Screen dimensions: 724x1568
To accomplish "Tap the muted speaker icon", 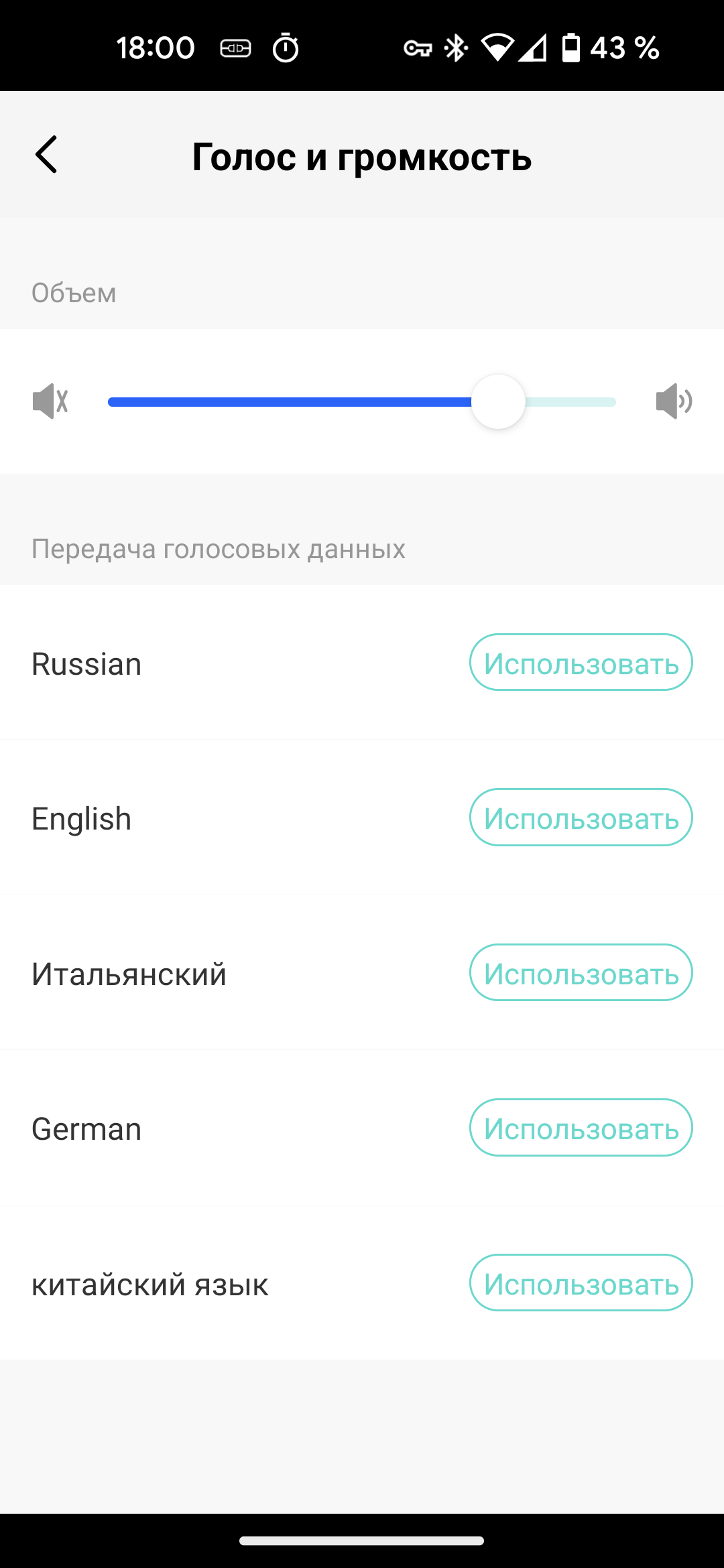I will click(x=50, y=401).
